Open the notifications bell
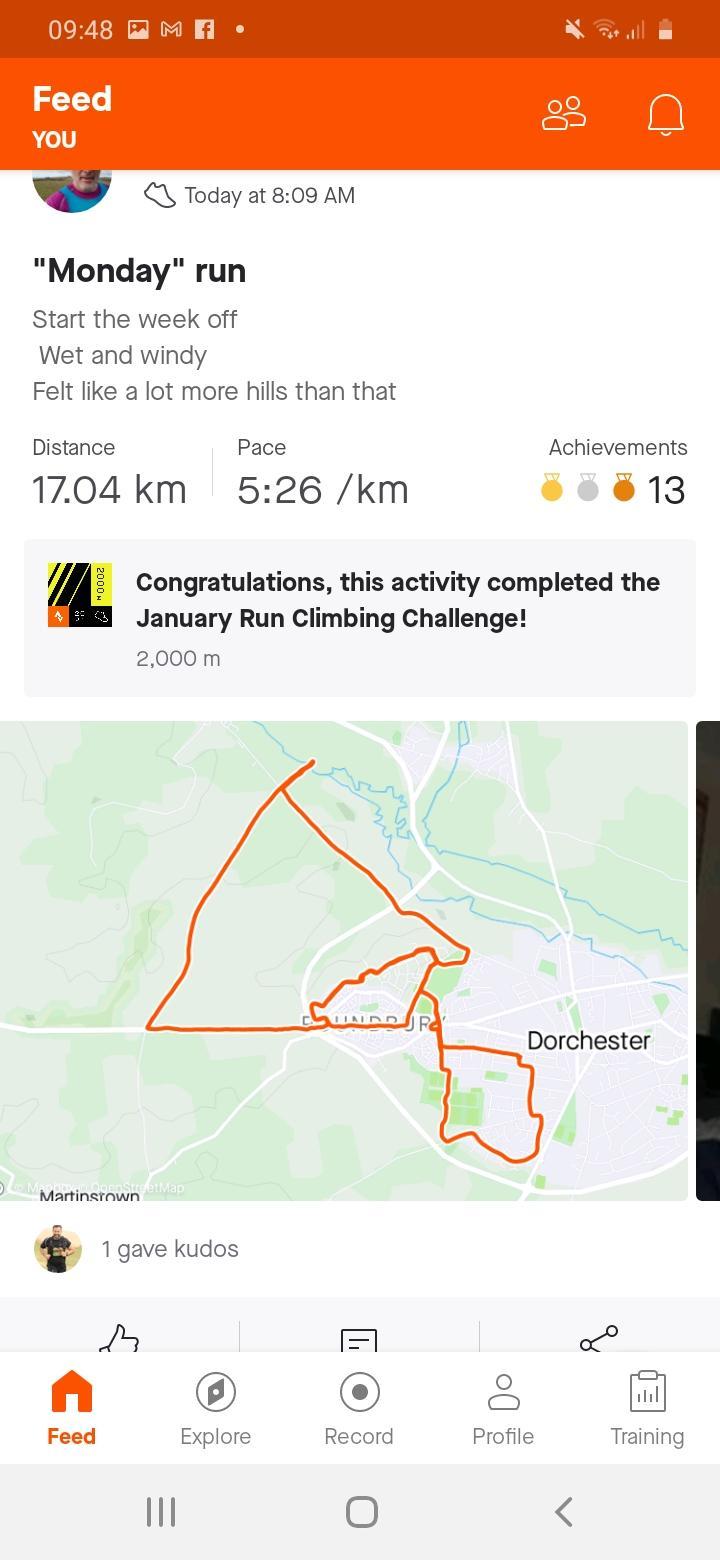Viewport: 720px width, 1560px height. point(665,114)
